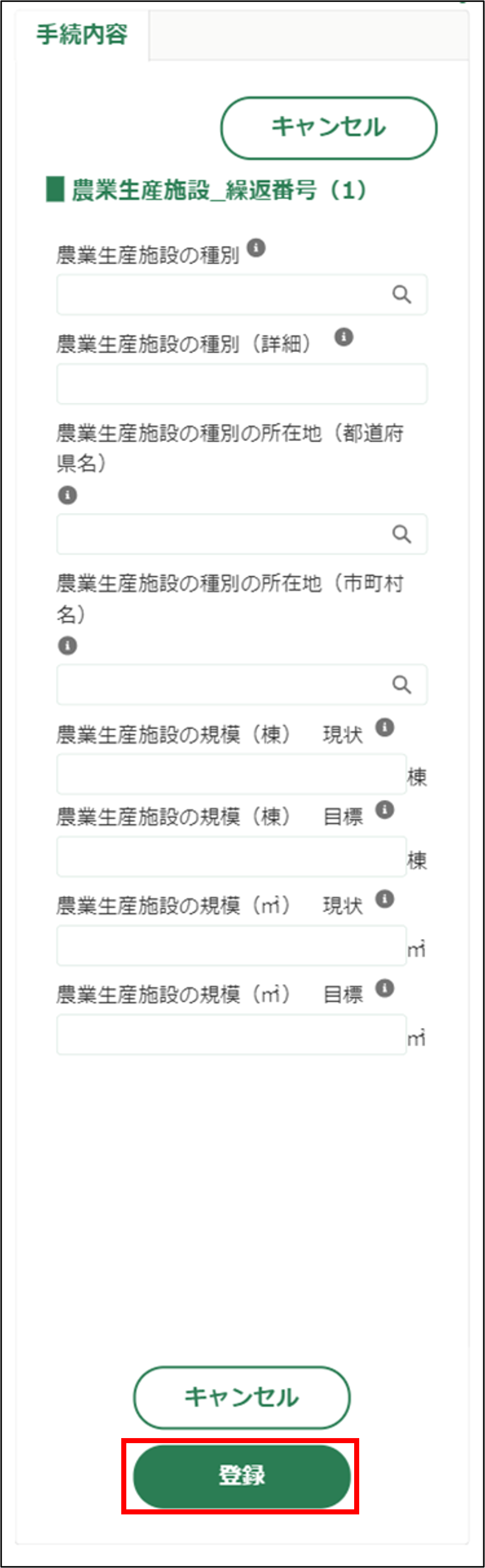Submit the form with 登録
The image size is (485, 1568).
click(x=241, y=1476)
